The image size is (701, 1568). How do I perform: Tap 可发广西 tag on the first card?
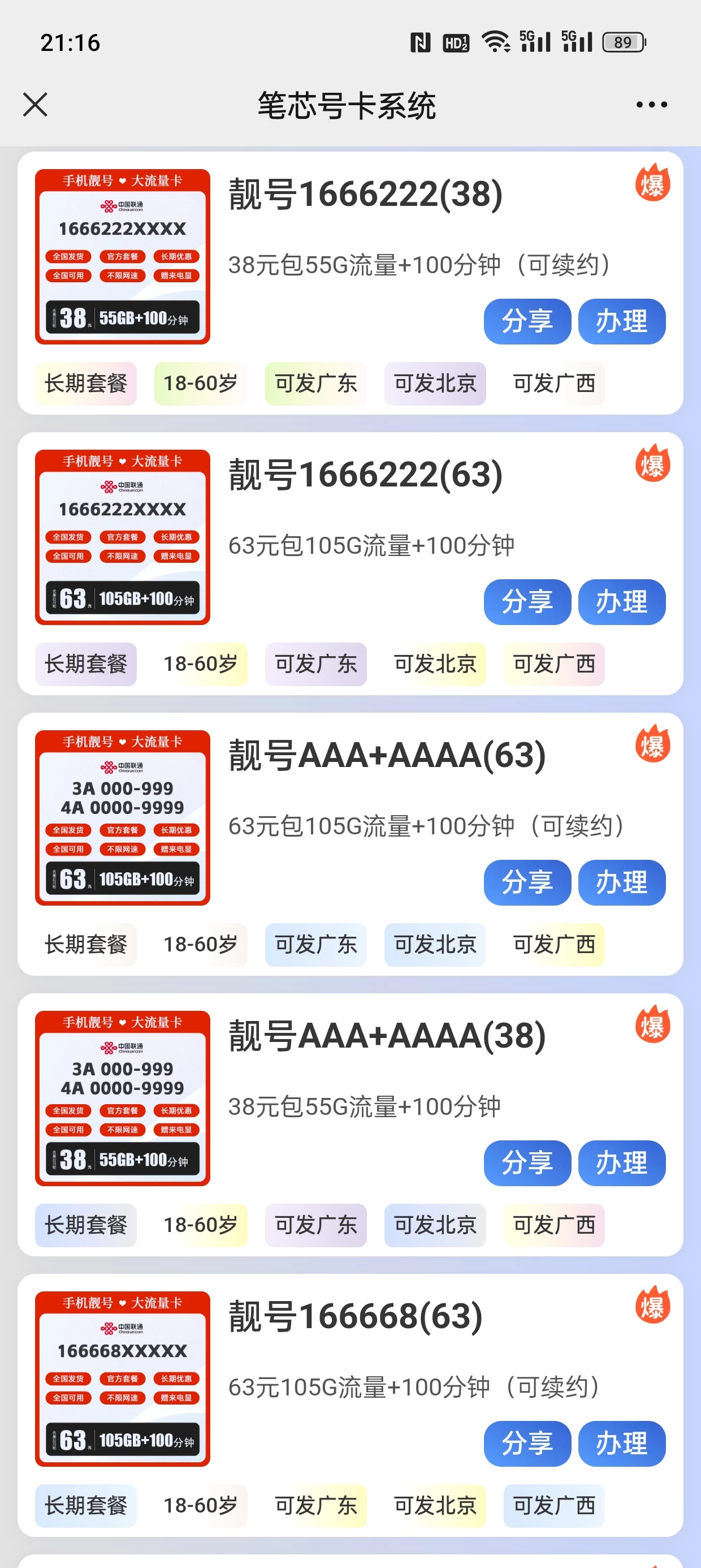555,383
